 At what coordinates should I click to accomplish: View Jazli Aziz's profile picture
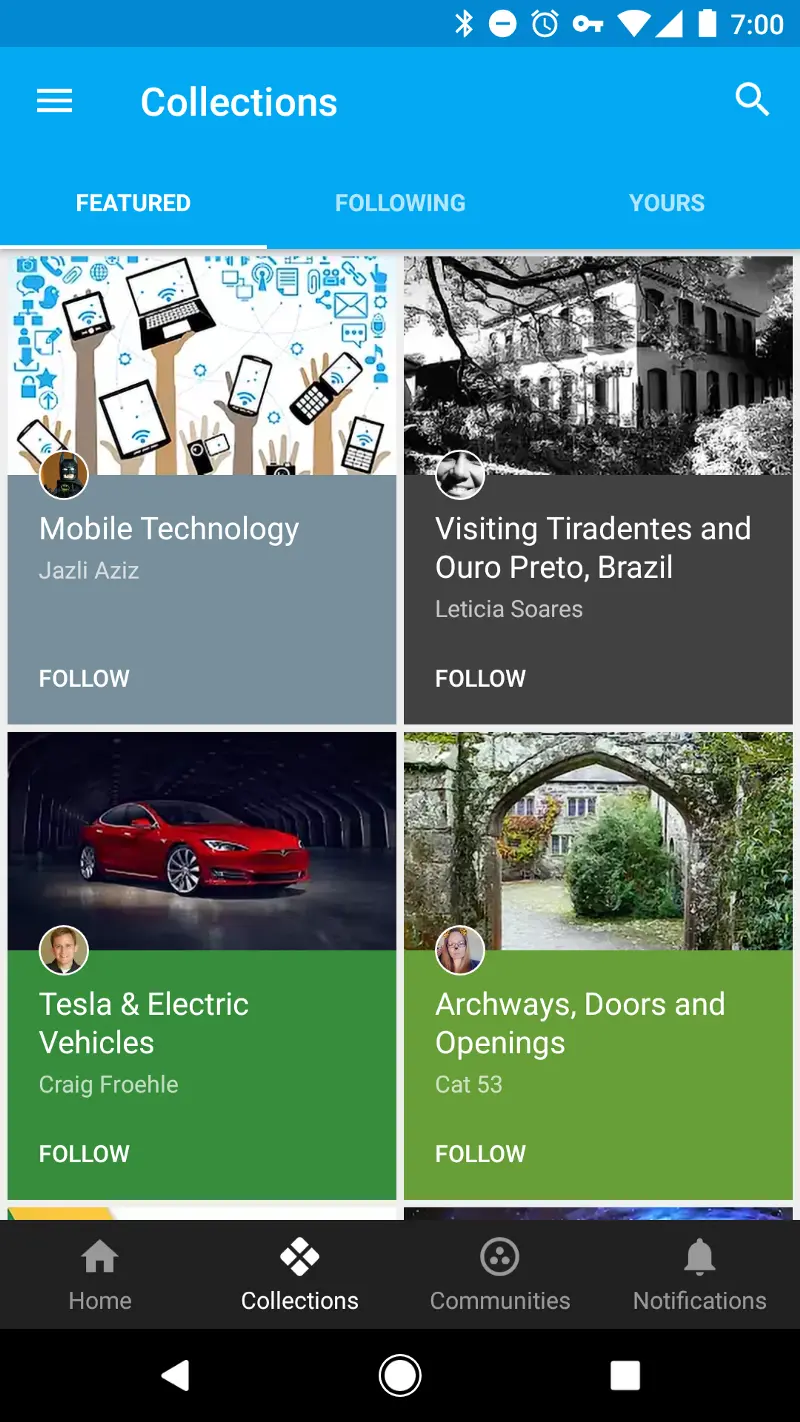point(64,475)
